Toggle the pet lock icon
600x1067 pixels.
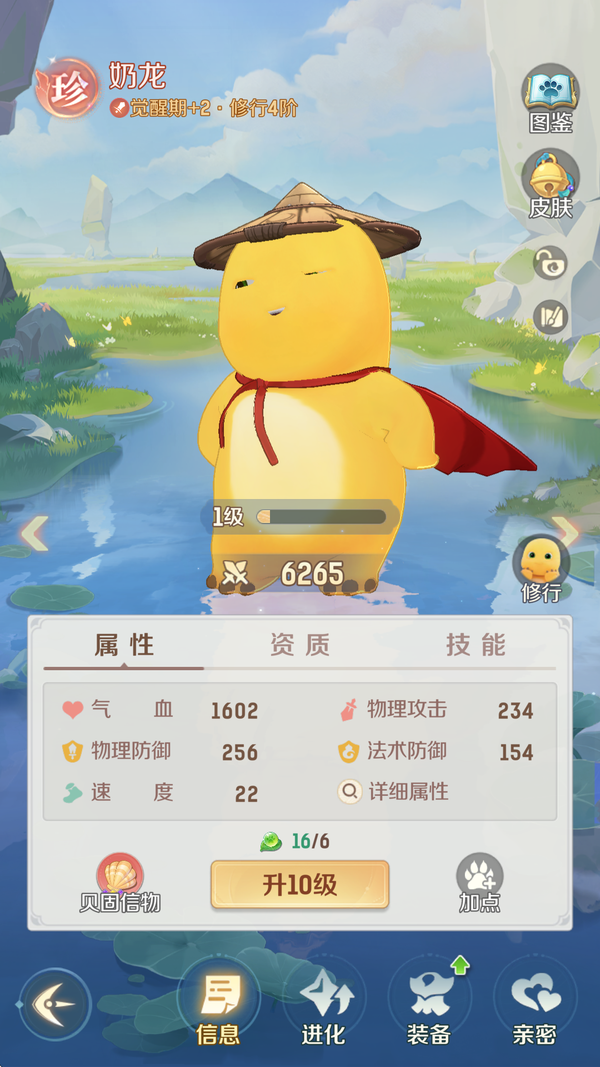(x=550, y=263)
